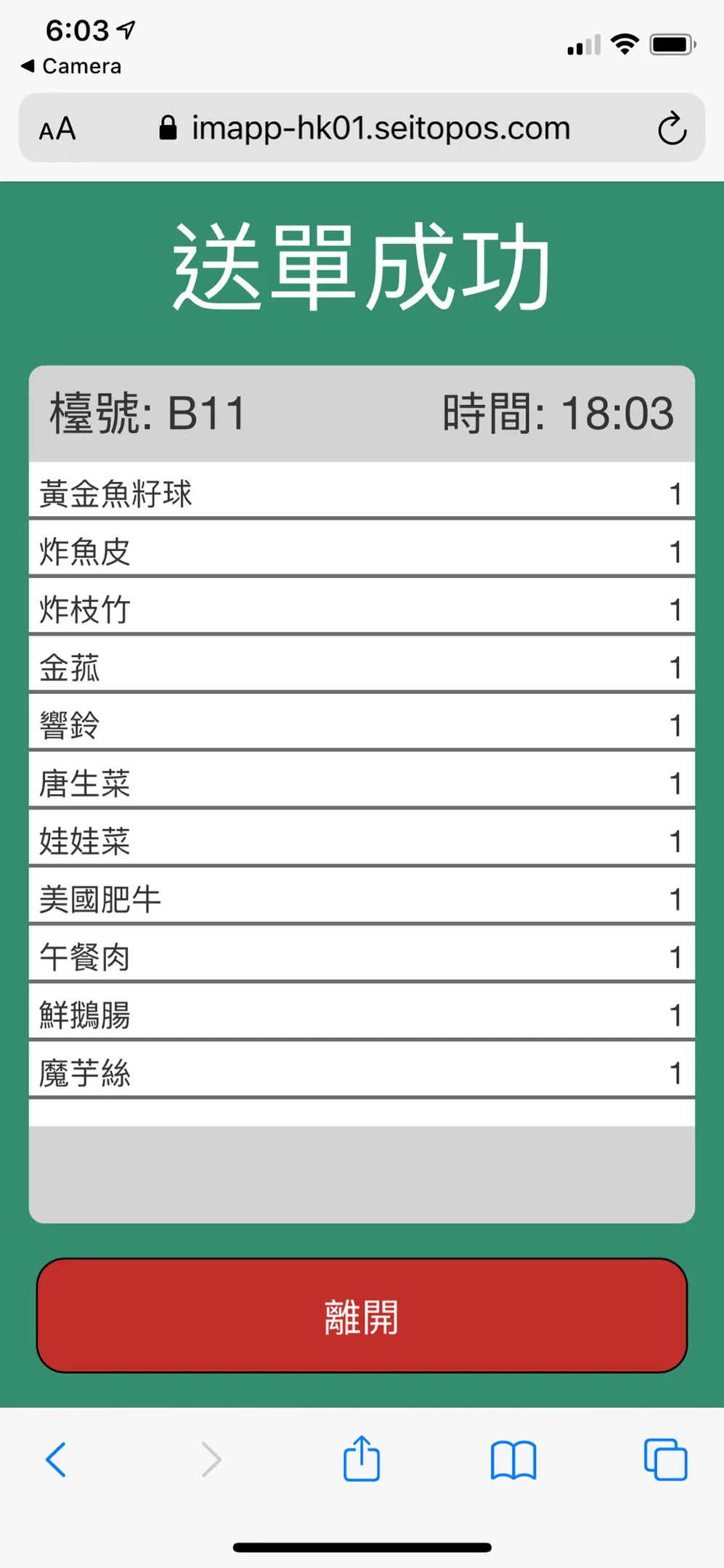The height and width of the screenshot is (1568, 724).
Task: Show open Safari tabs
Action: click(665, 1459)
